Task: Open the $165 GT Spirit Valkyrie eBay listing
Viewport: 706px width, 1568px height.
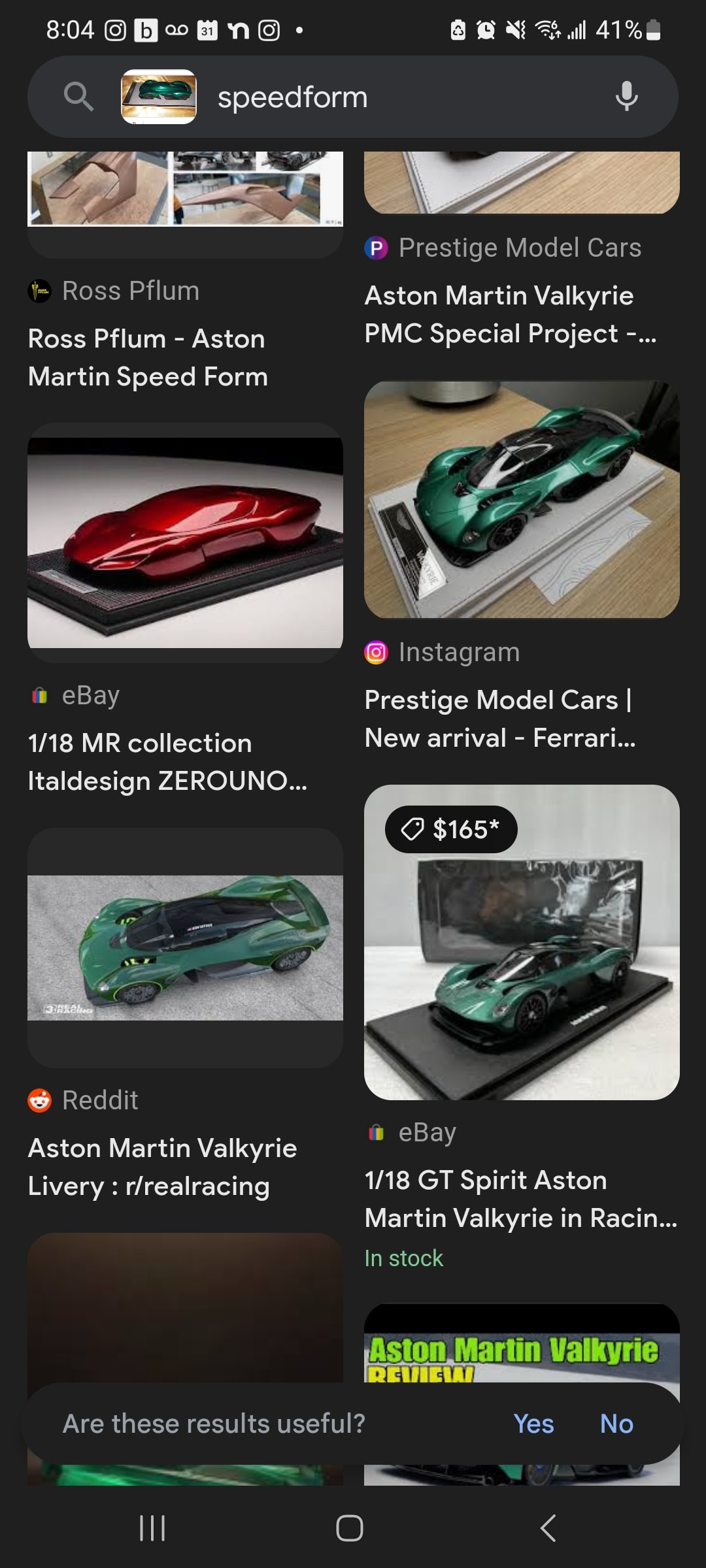Action: click(x=522, y=942)
